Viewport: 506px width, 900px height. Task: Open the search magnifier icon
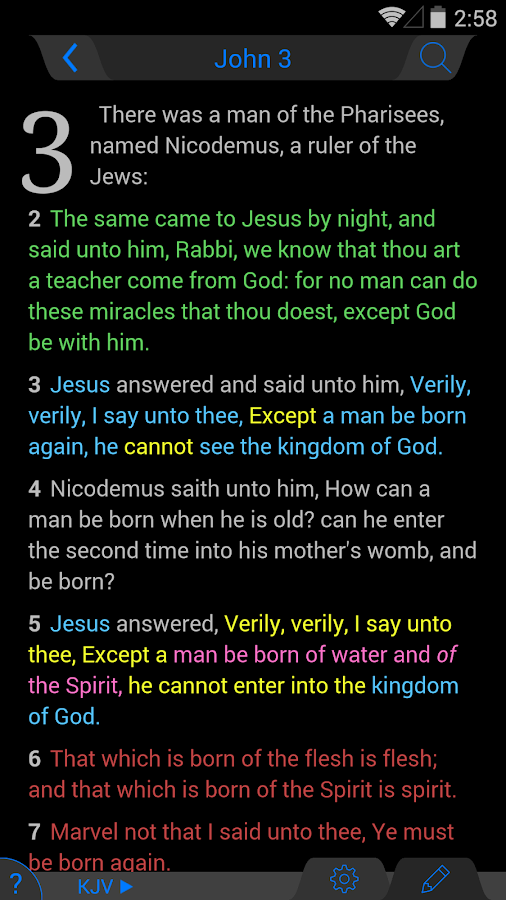pyautogui.click(x=435, y=59)
